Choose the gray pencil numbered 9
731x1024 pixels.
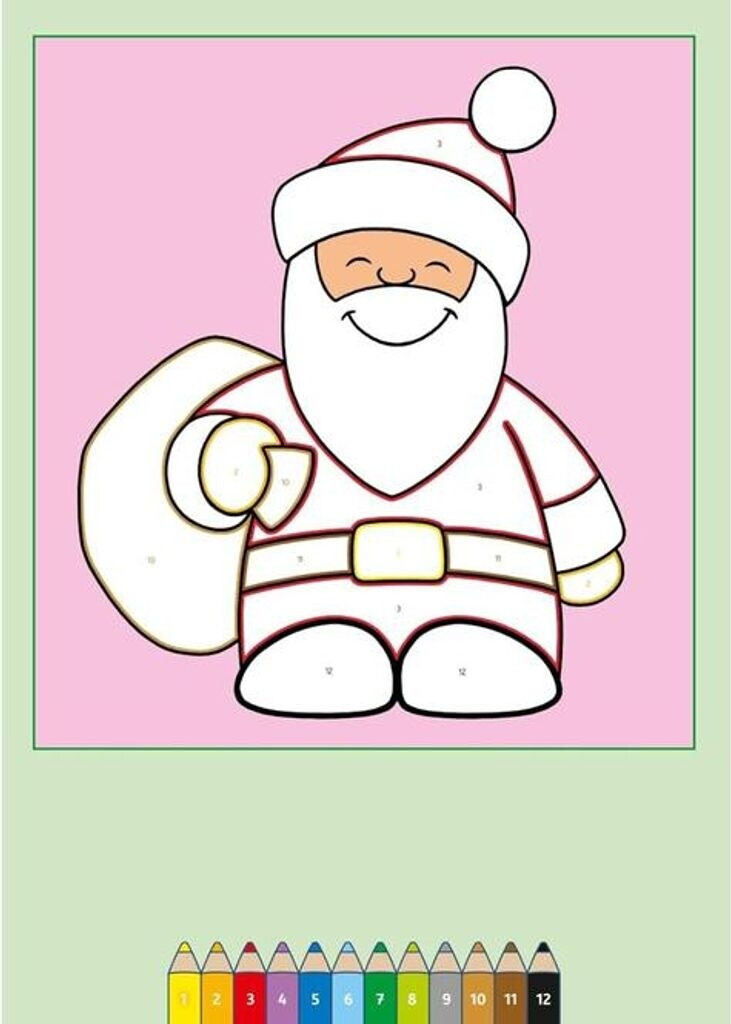[446, 995]
